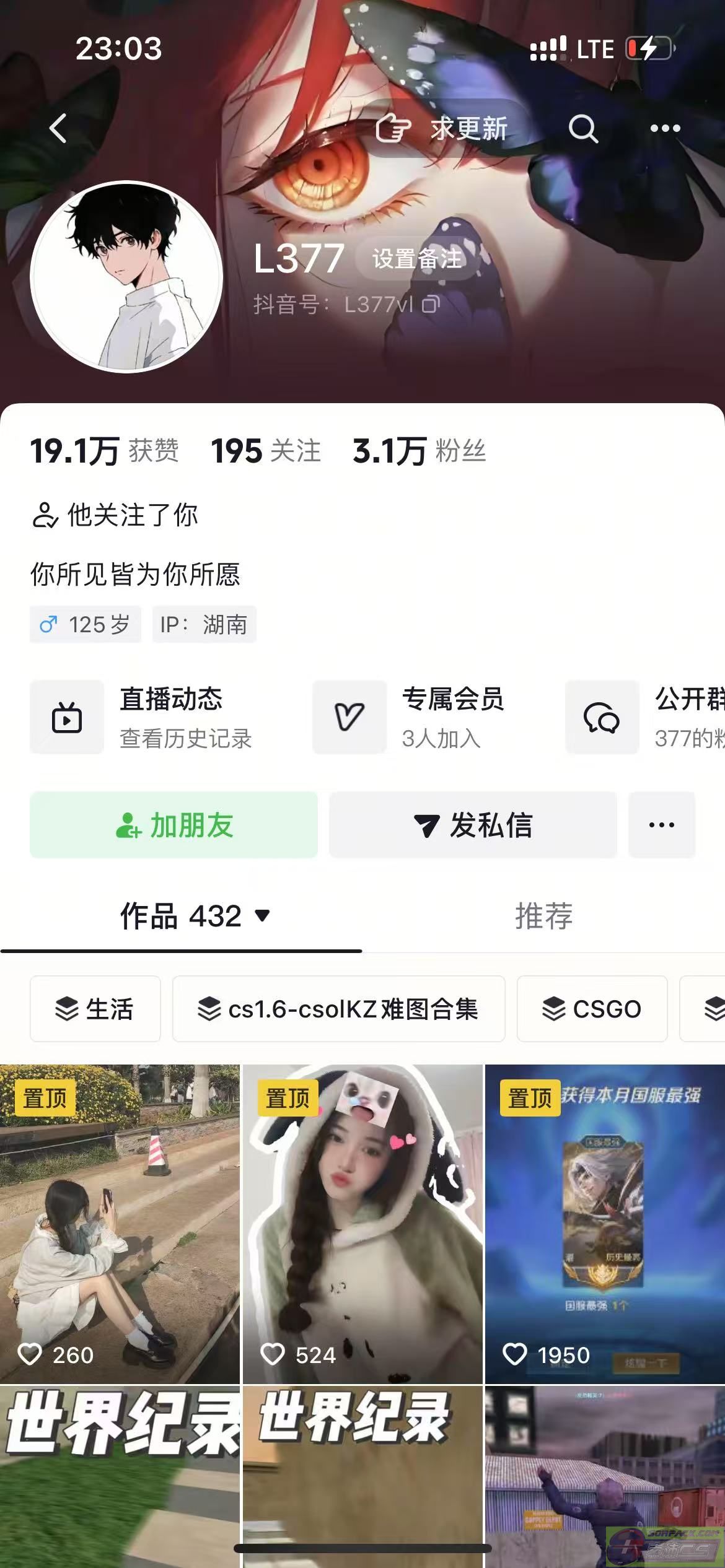This screenshot has width=725, height=1568.
Task: Select the cs1.6-csolKZ难图合集 chip
Action: [338, 1009]
